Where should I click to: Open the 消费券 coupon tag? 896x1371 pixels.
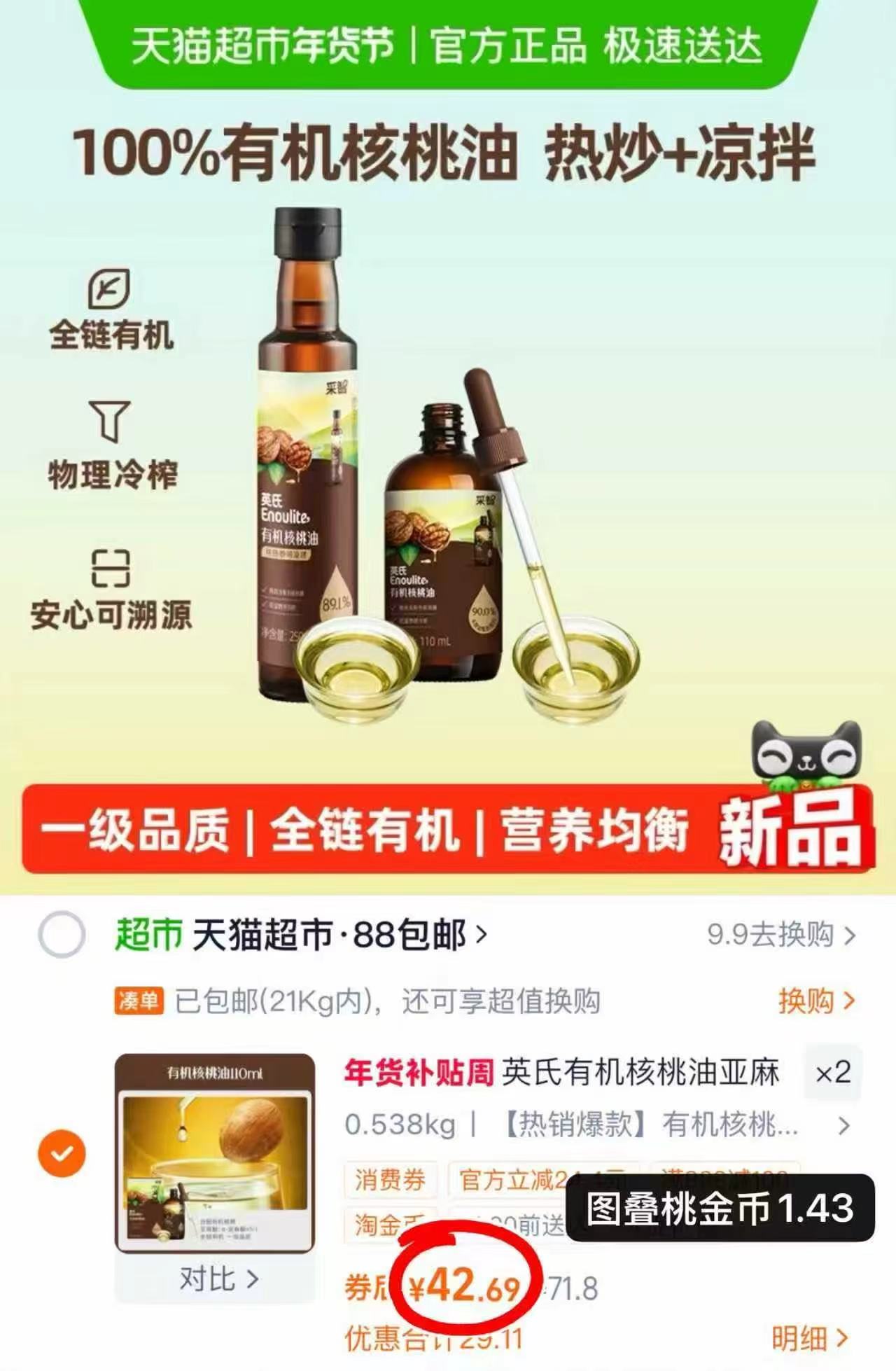pyautogui.click(x=390, y=1178)
